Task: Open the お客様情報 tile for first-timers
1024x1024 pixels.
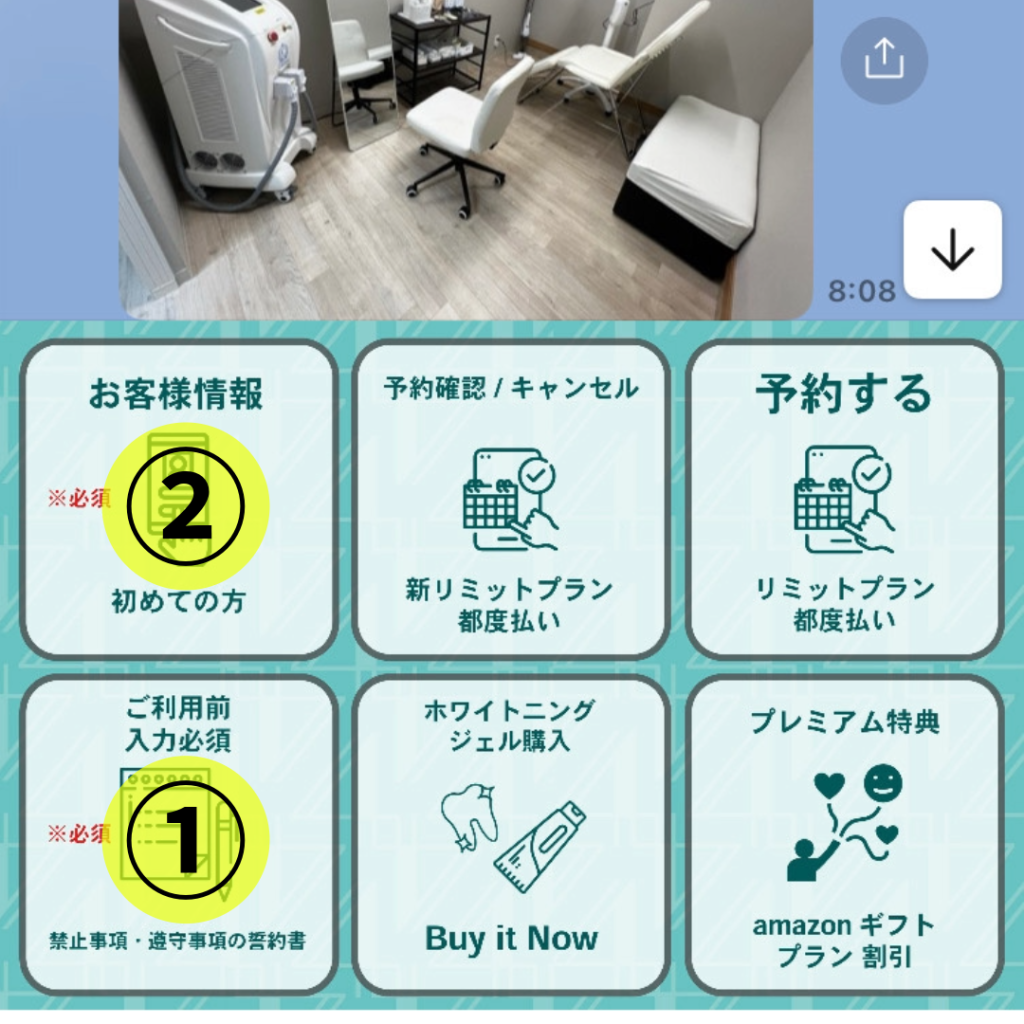Action: 179,500
